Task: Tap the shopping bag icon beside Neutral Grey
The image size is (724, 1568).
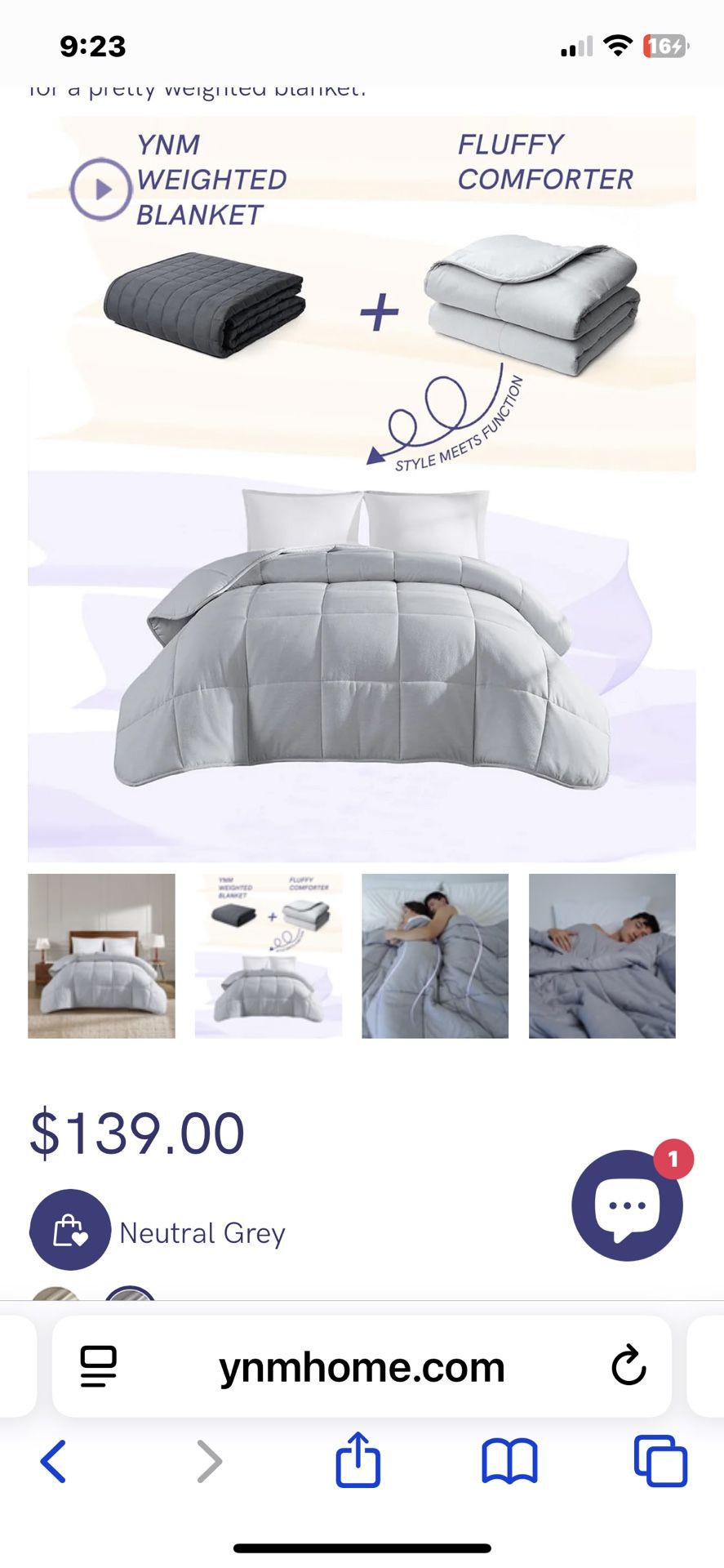Action: click(70, 1232)
